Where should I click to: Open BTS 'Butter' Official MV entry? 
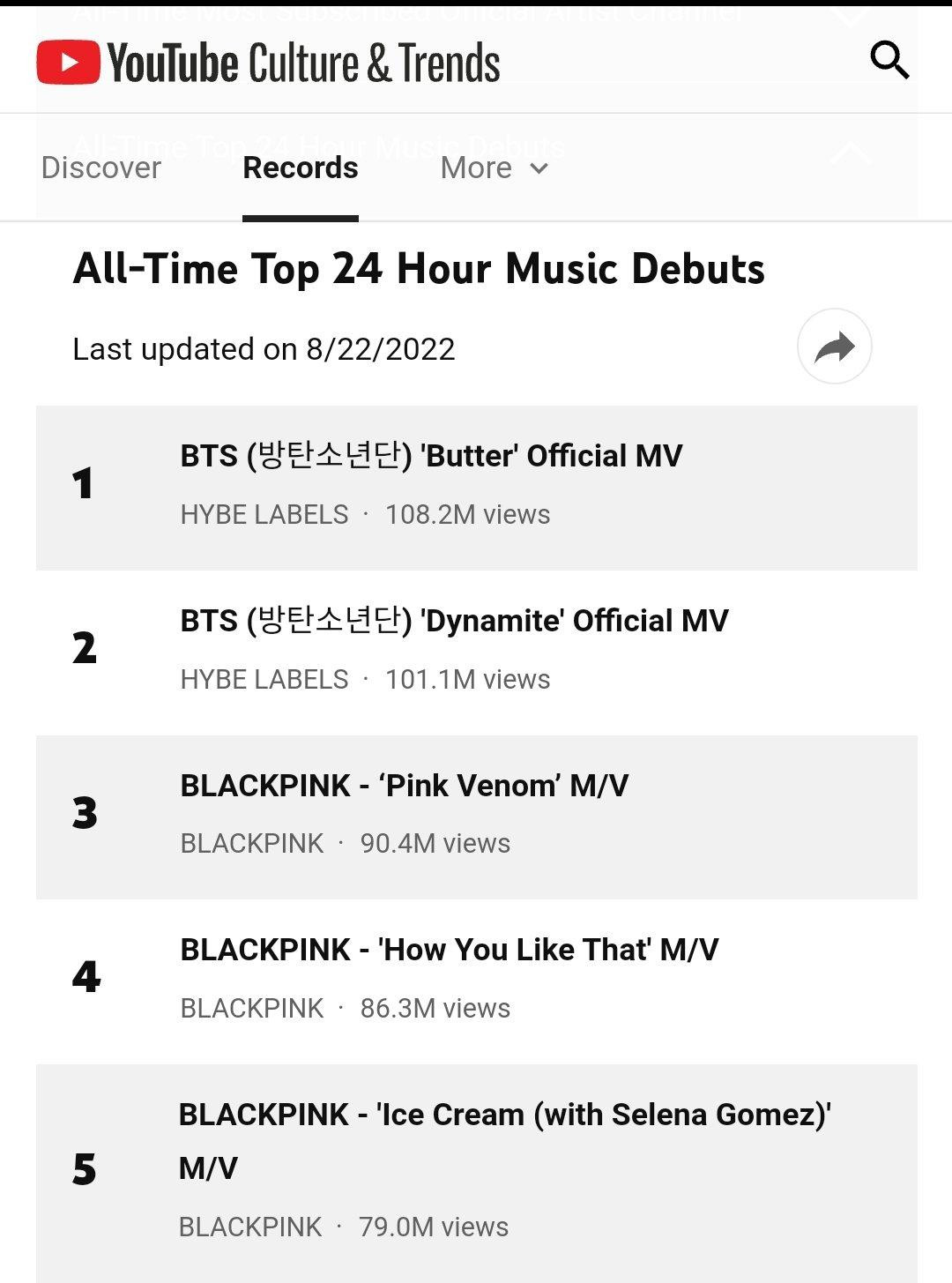tap(431, 457)
